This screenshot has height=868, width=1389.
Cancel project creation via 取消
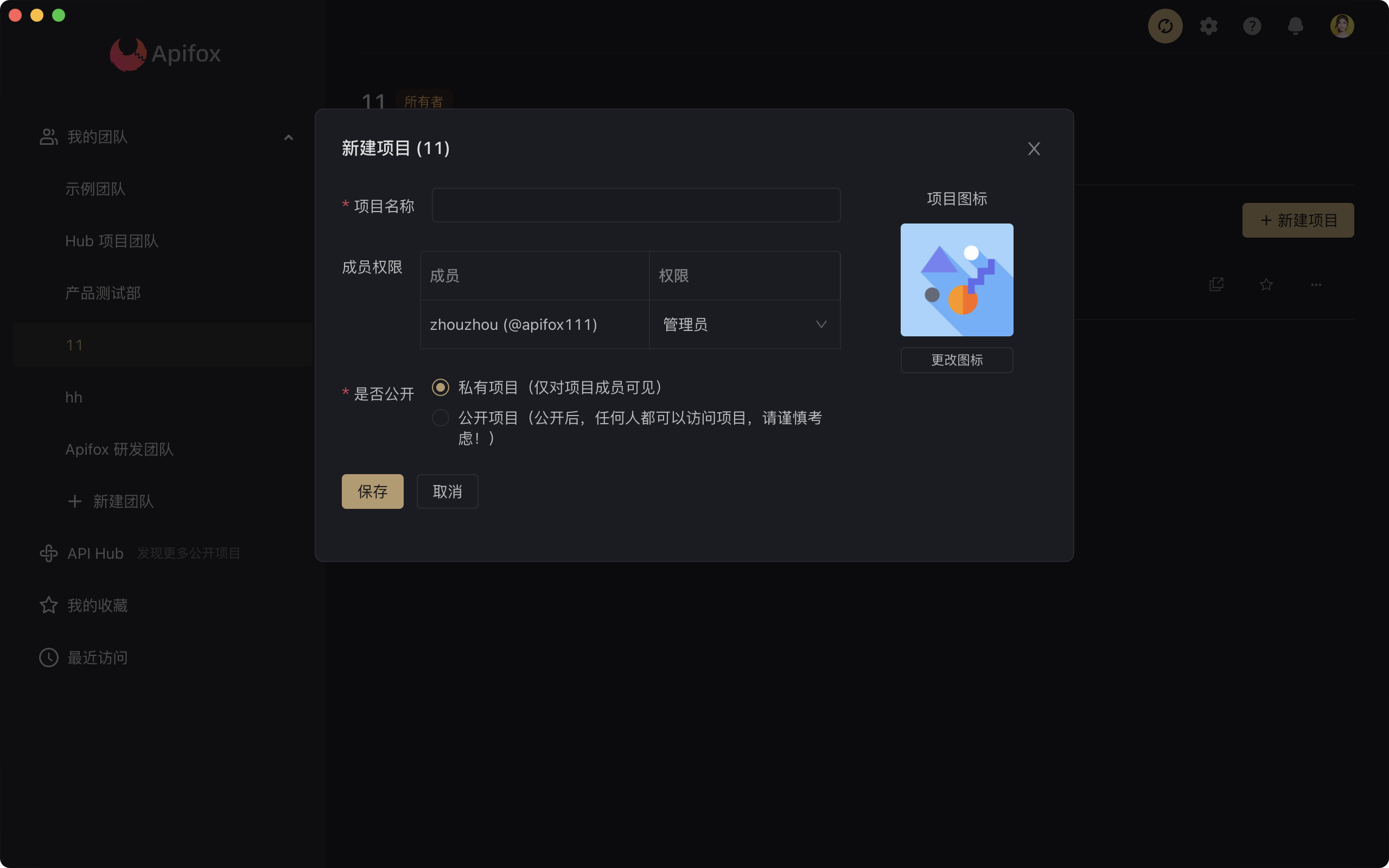pyautogui.click(x=447, y=492)
